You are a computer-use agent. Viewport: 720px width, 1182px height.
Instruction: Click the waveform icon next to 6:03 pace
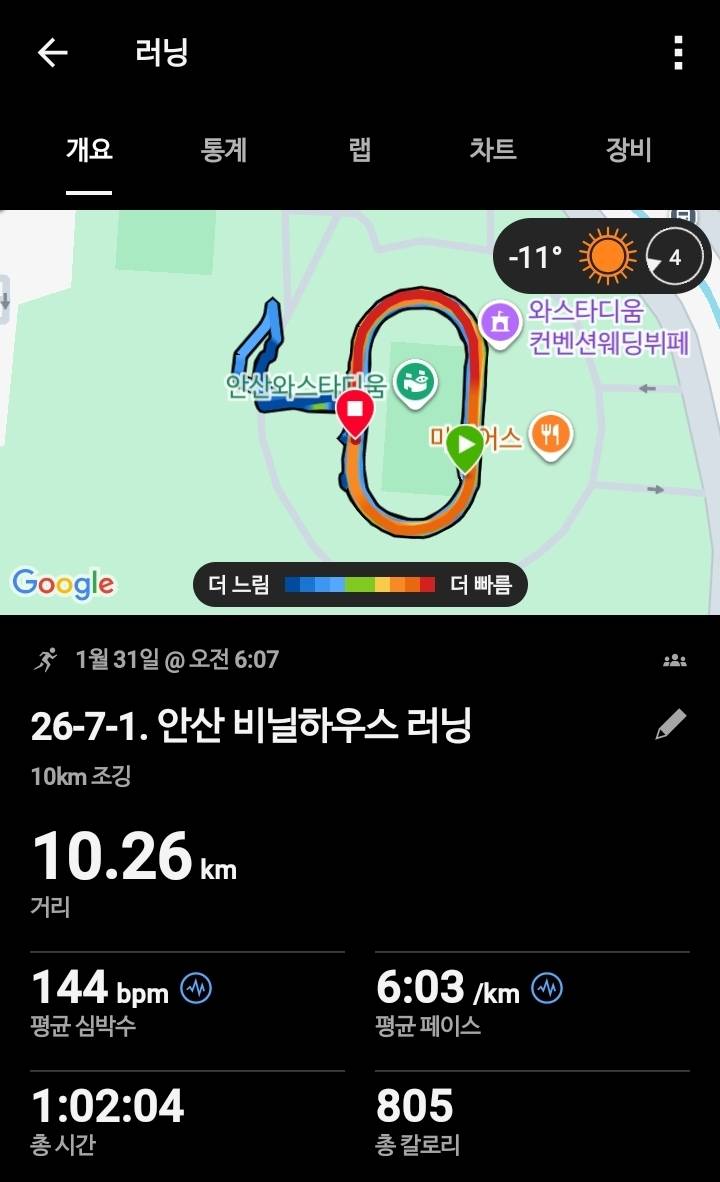click(545, 987)
